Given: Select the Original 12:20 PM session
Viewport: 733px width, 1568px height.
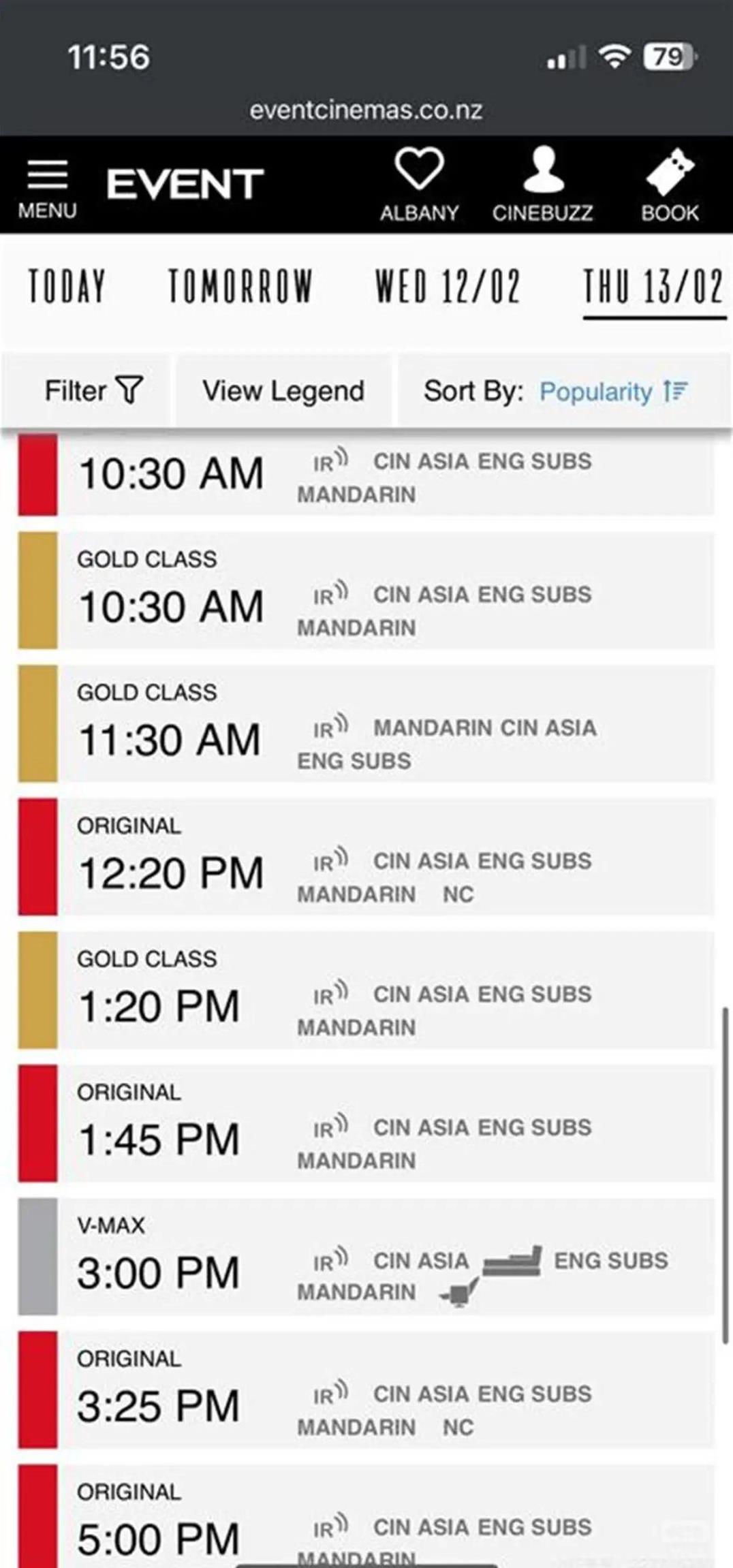Looking at the screenshot, I should [366, 857].
